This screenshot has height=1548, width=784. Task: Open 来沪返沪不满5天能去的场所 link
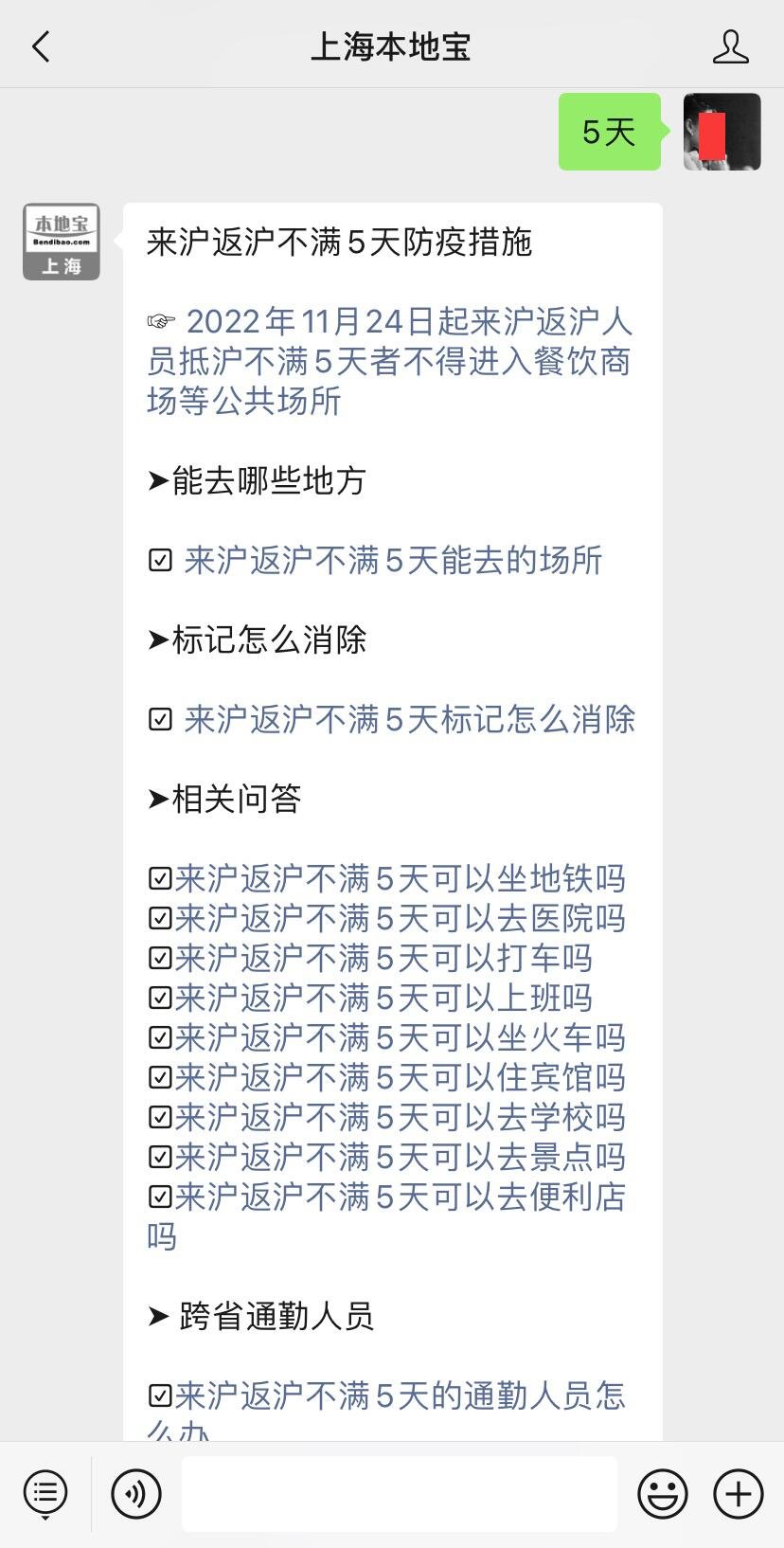(x=393, y=560)
